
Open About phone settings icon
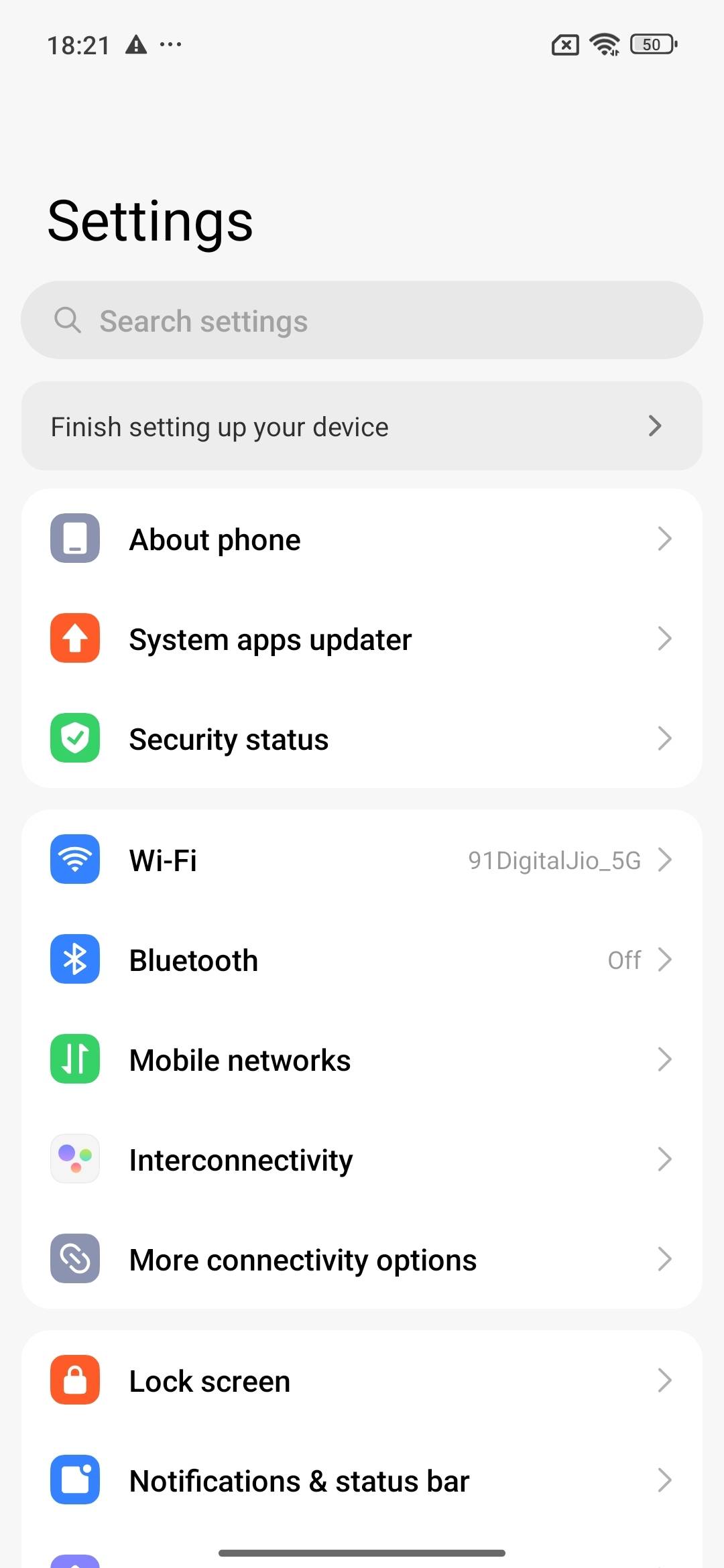point(74,537)
